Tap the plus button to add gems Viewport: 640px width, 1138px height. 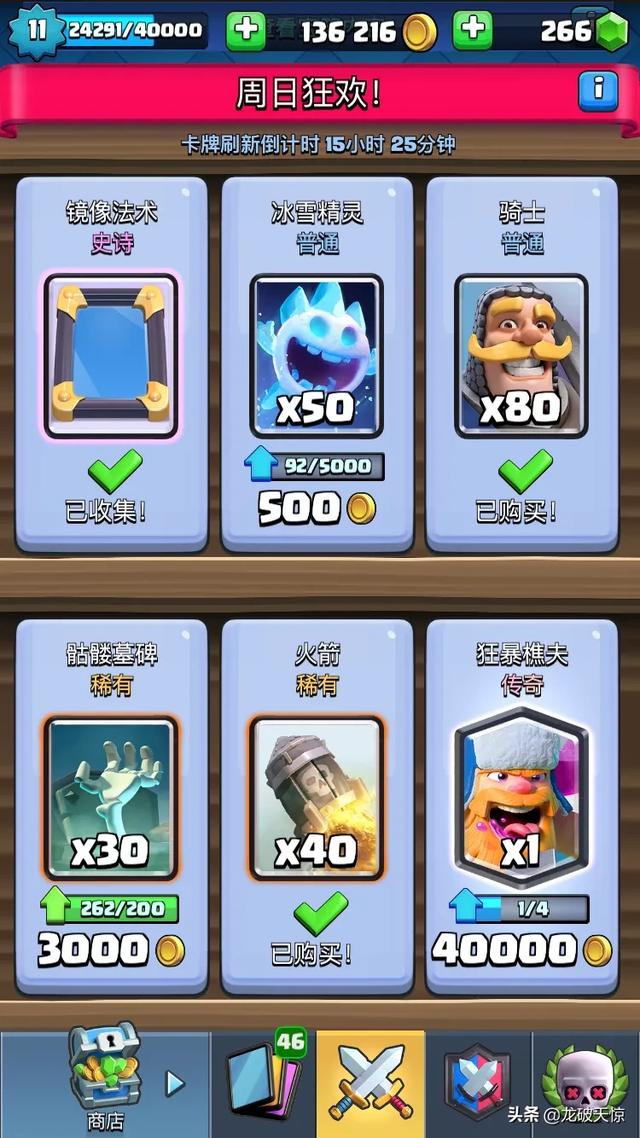473,31
